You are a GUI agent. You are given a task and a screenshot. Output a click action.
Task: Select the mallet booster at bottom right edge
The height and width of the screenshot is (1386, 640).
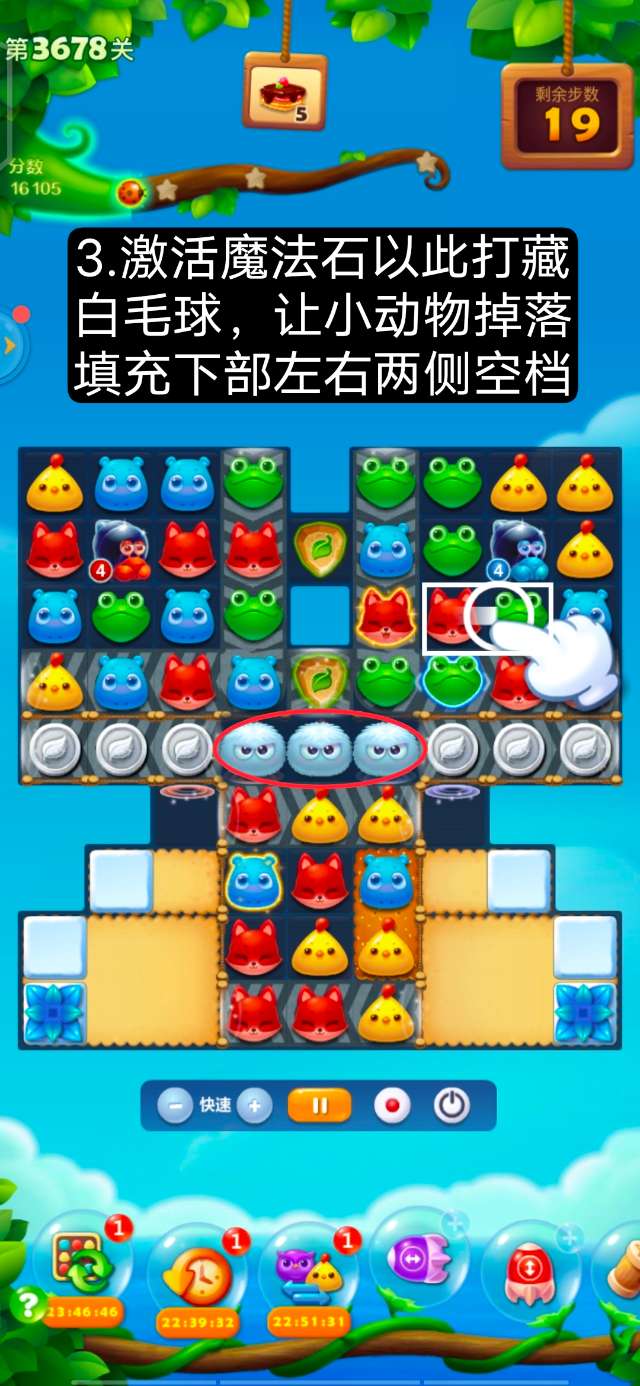625,1268
